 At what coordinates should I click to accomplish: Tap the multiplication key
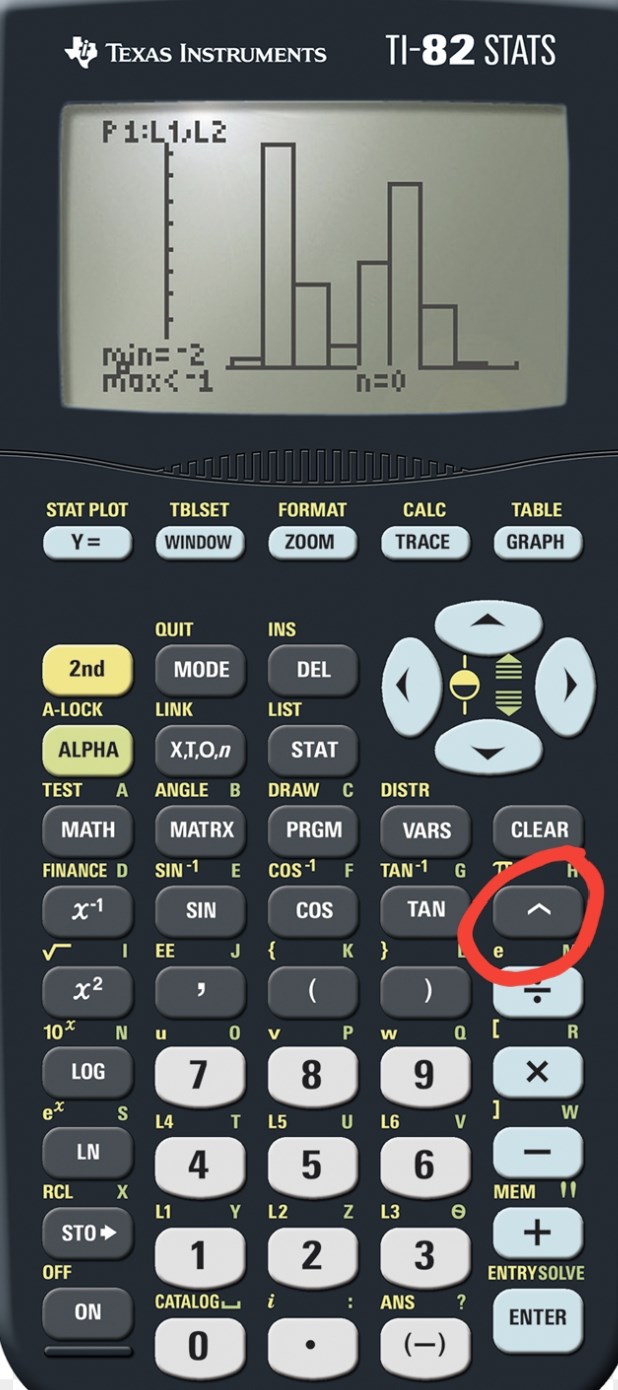[538, 1072]
